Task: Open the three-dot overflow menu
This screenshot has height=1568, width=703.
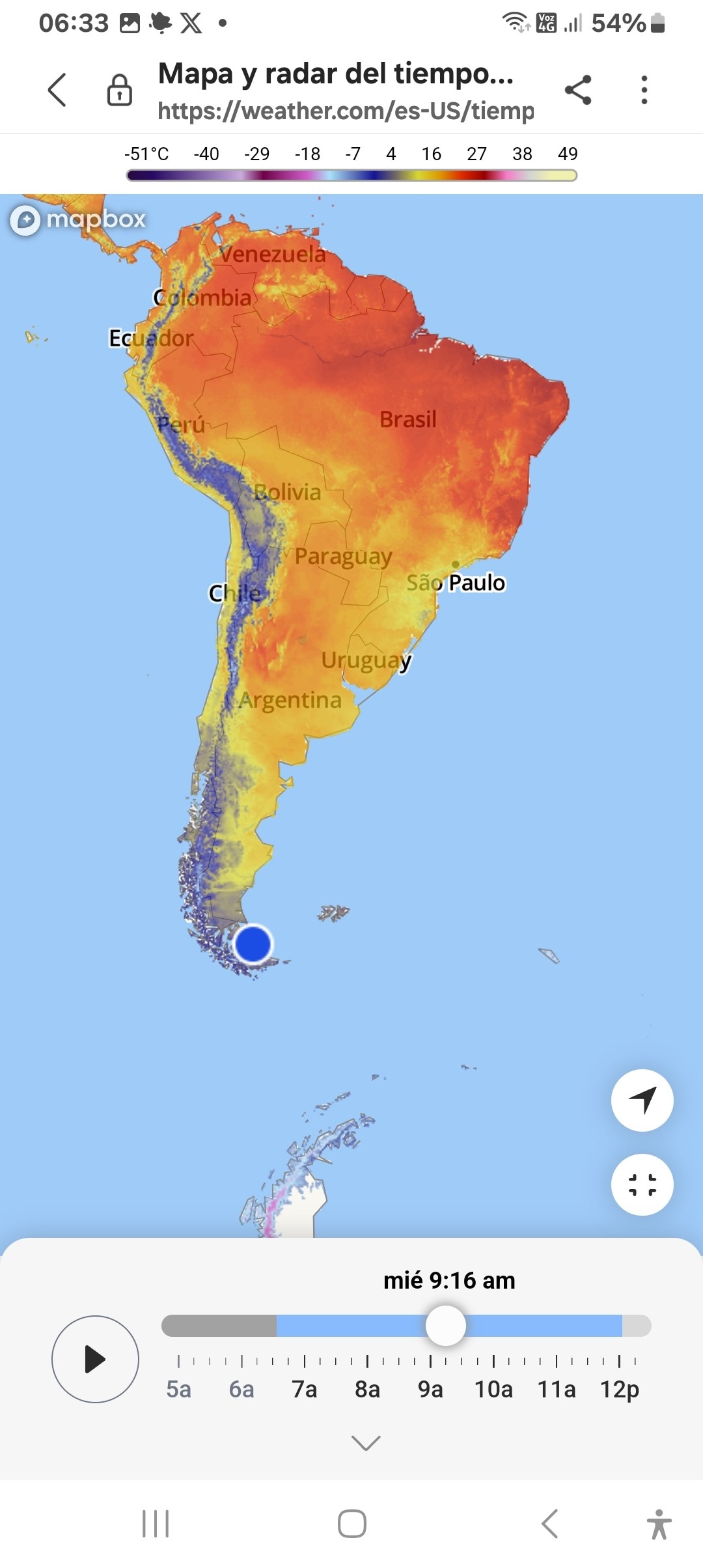Action: [x=644, y=90]
